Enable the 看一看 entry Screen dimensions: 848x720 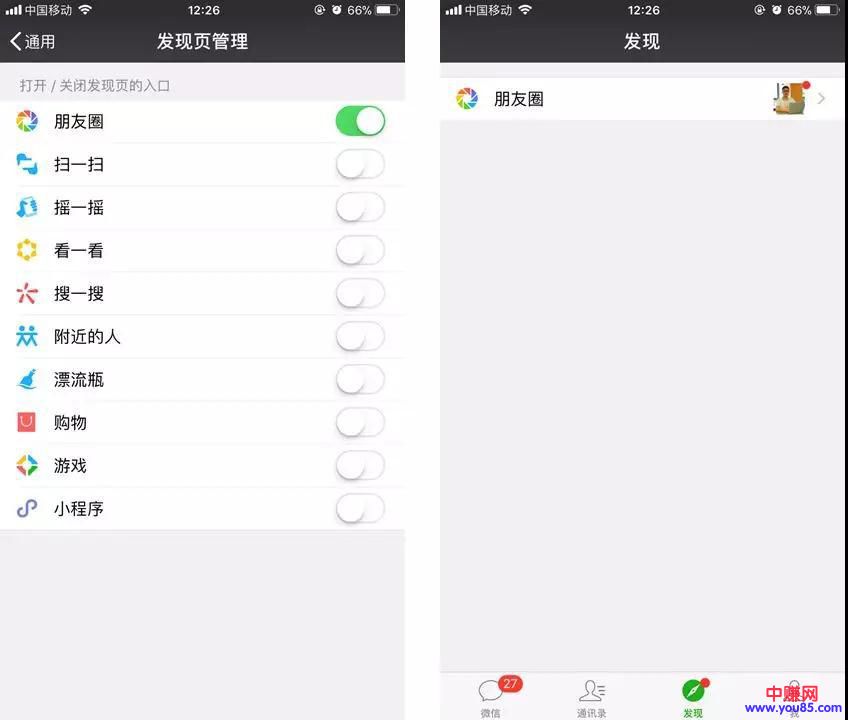coord(360,251)
